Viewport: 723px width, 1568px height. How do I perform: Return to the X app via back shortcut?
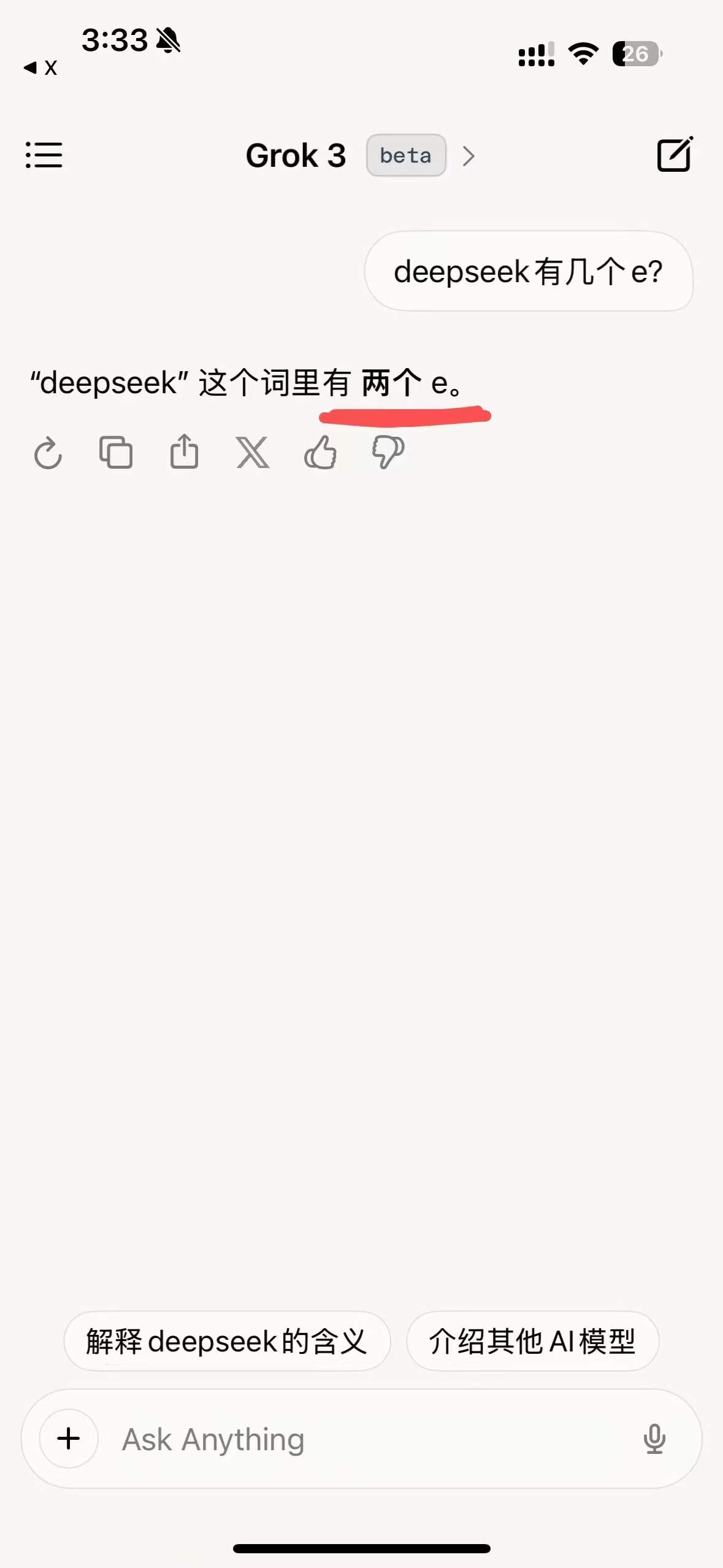40,67
